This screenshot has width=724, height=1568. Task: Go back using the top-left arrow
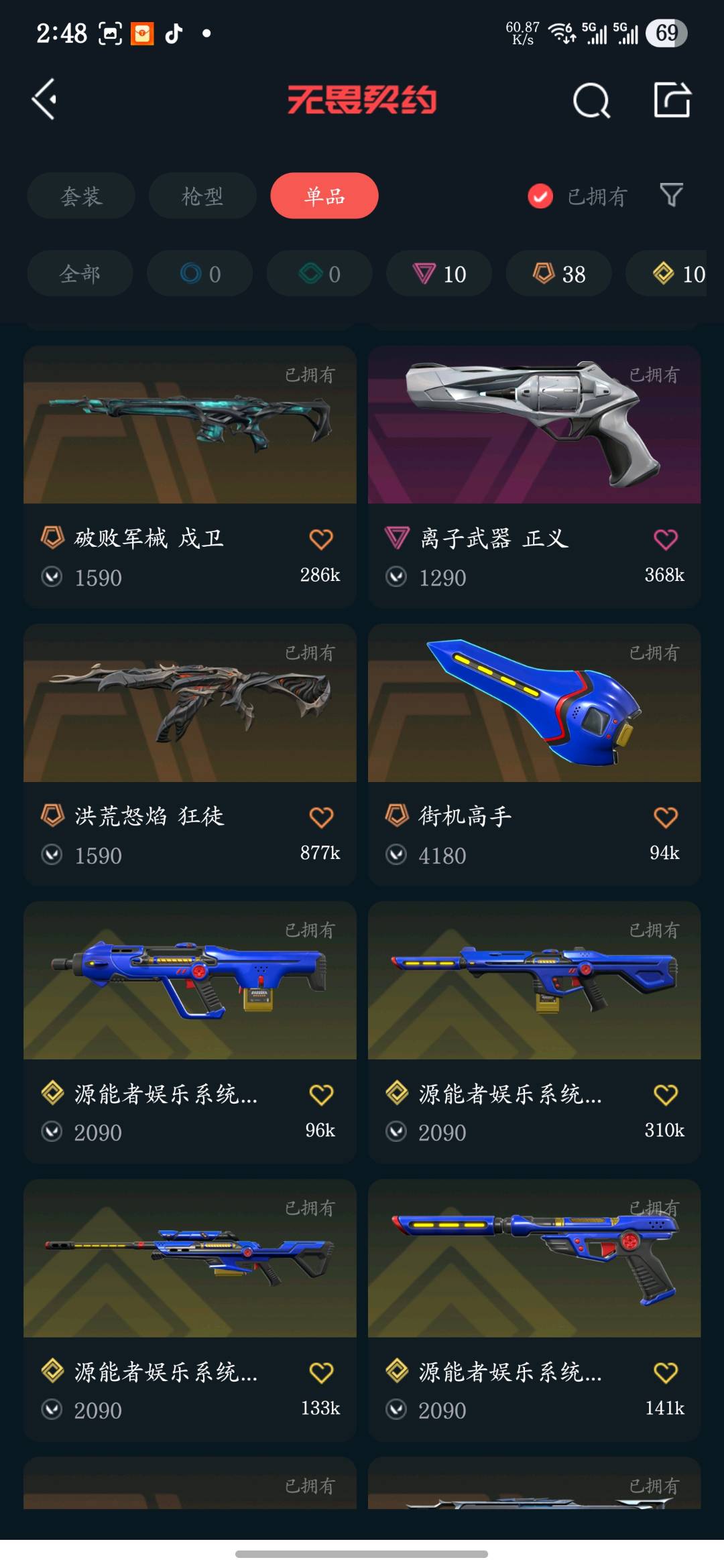44,99
